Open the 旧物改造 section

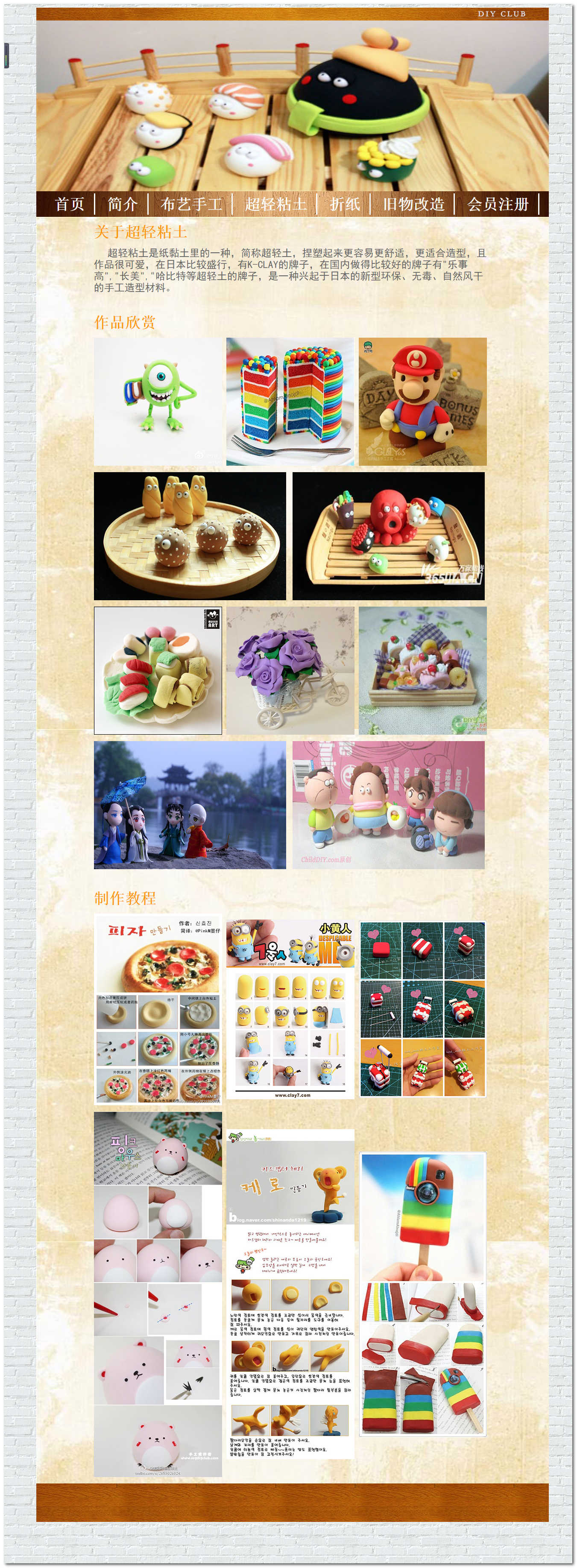[413, 204]
